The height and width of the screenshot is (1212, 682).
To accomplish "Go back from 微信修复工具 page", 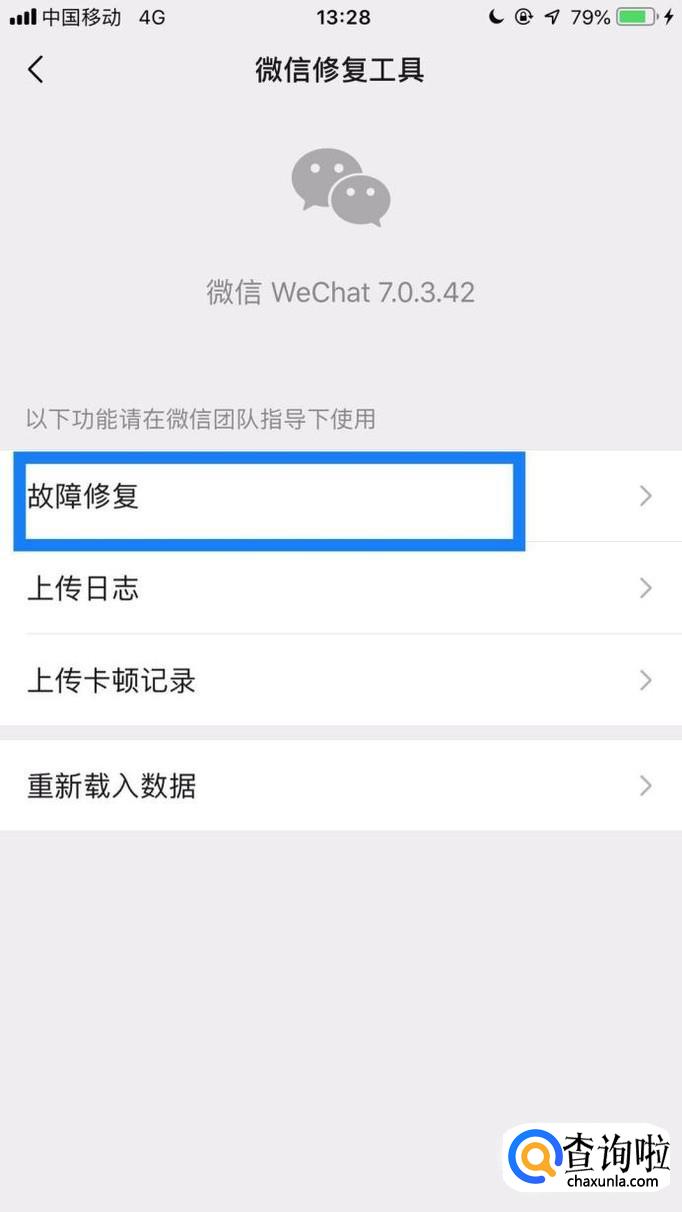I will click(36, 70).
